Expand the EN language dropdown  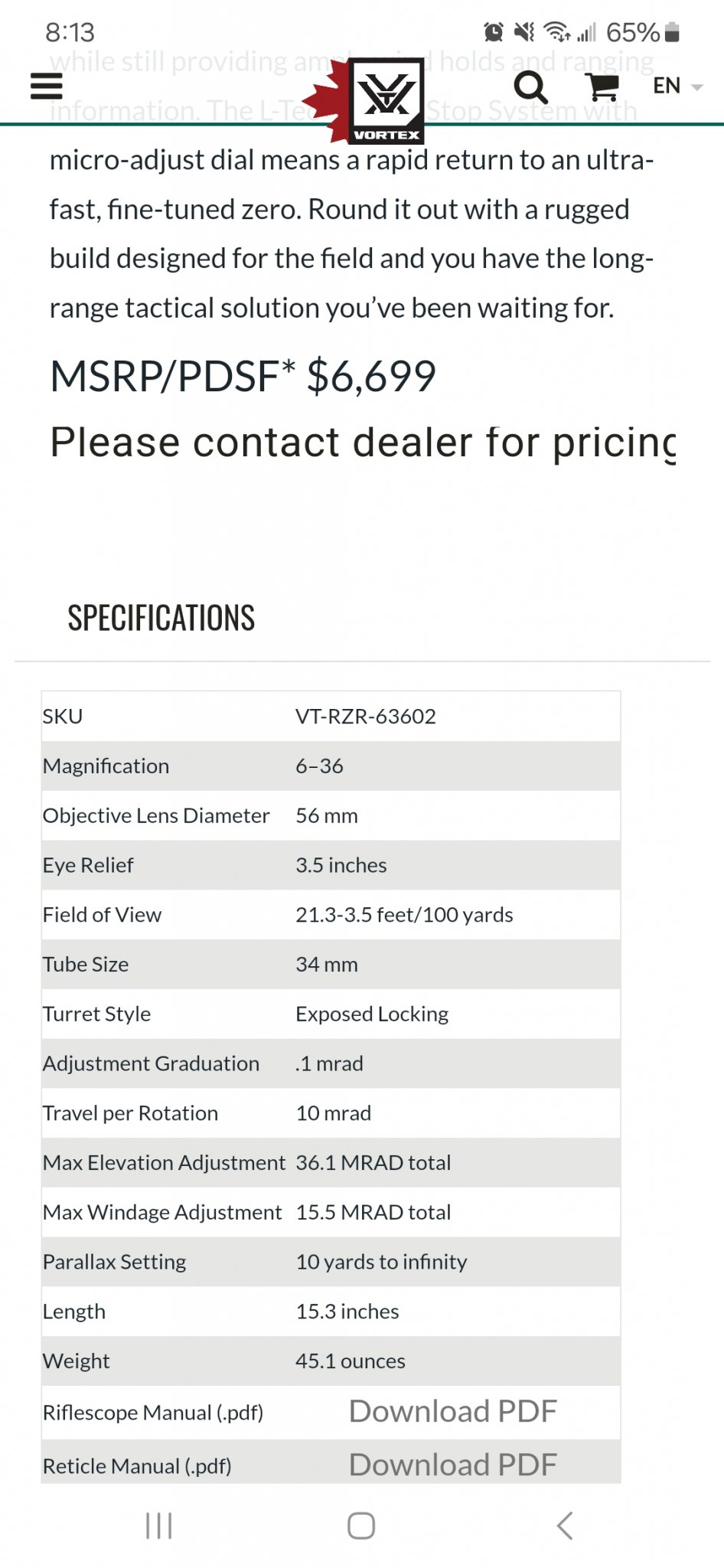point(677,86)
